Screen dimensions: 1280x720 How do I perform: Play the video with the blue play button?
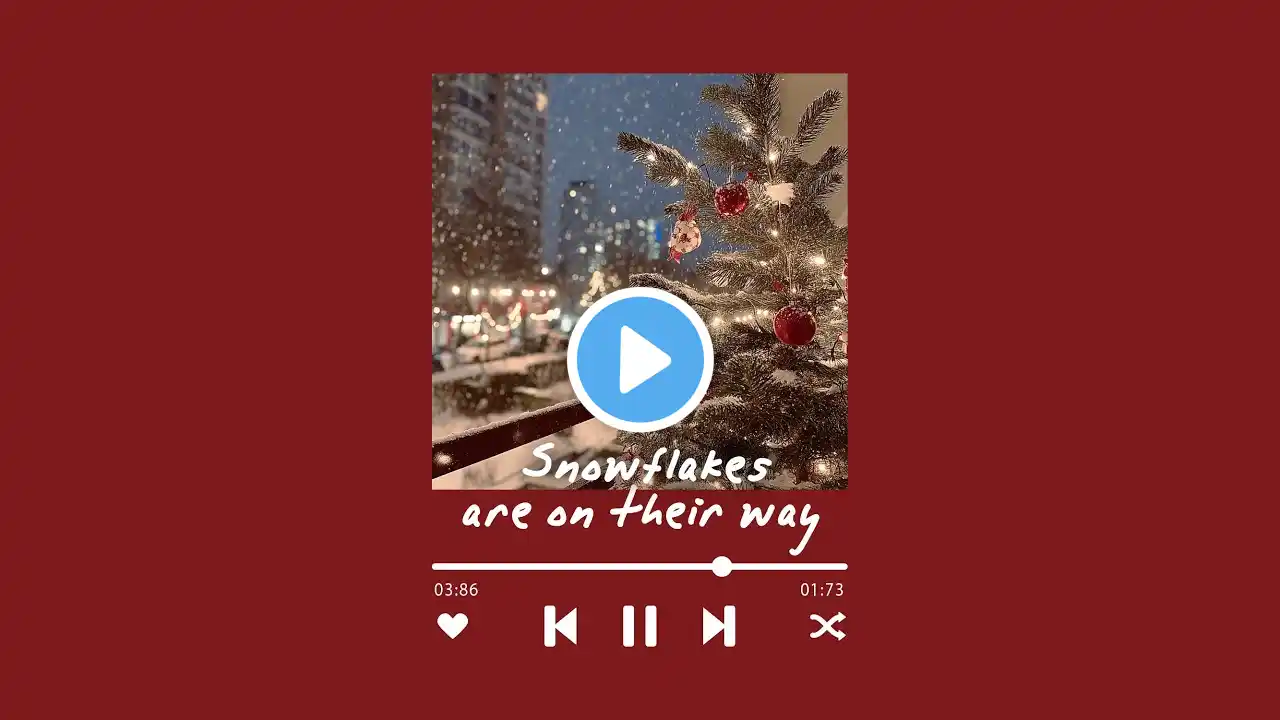coord(640,360)
